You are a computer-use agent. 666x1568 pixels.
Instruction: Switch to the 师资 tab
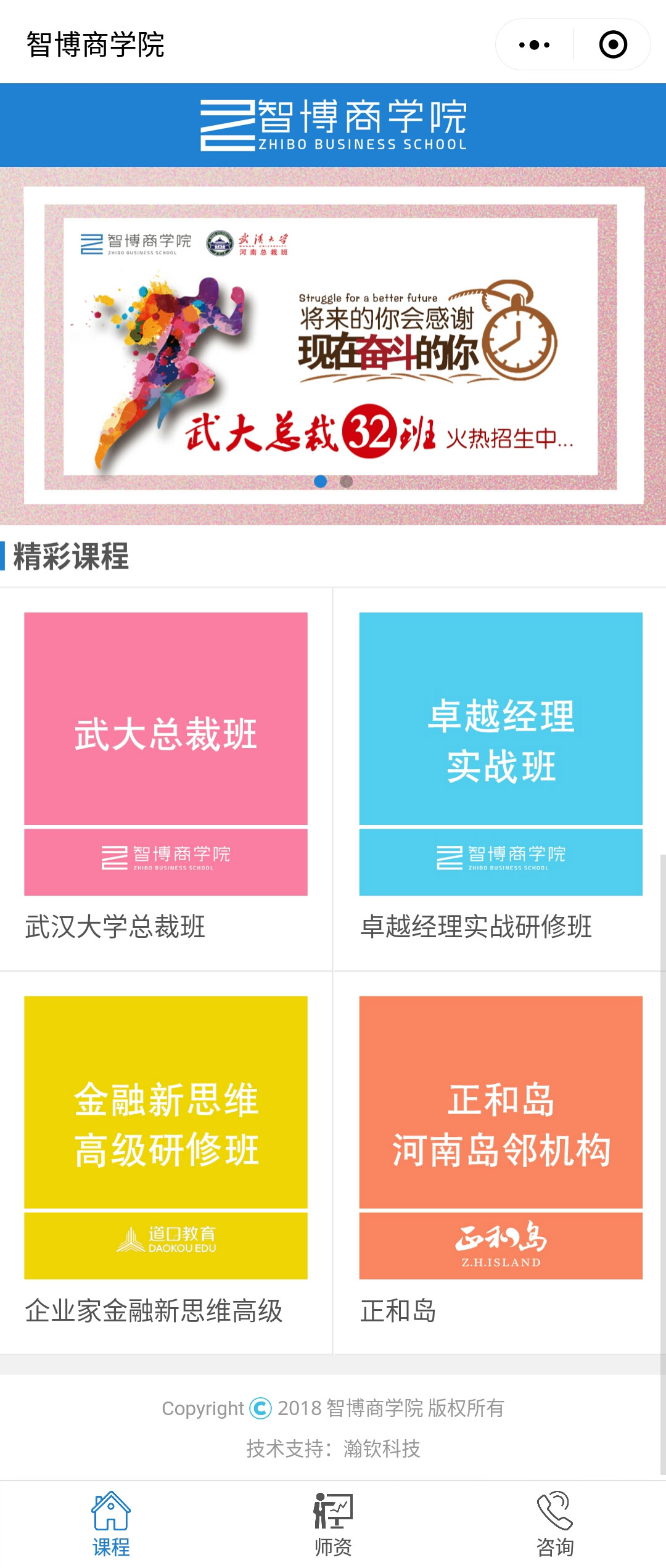pos(333,1523)
